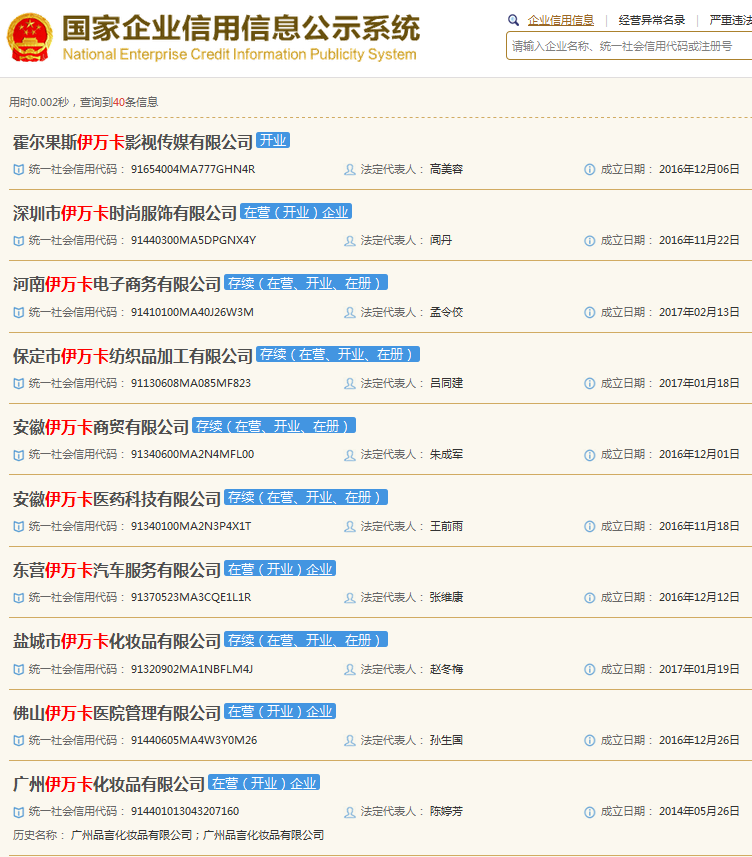Open 霍尔果斯伊万卡影视传媒有限公司 details

(x=133, y=142)
